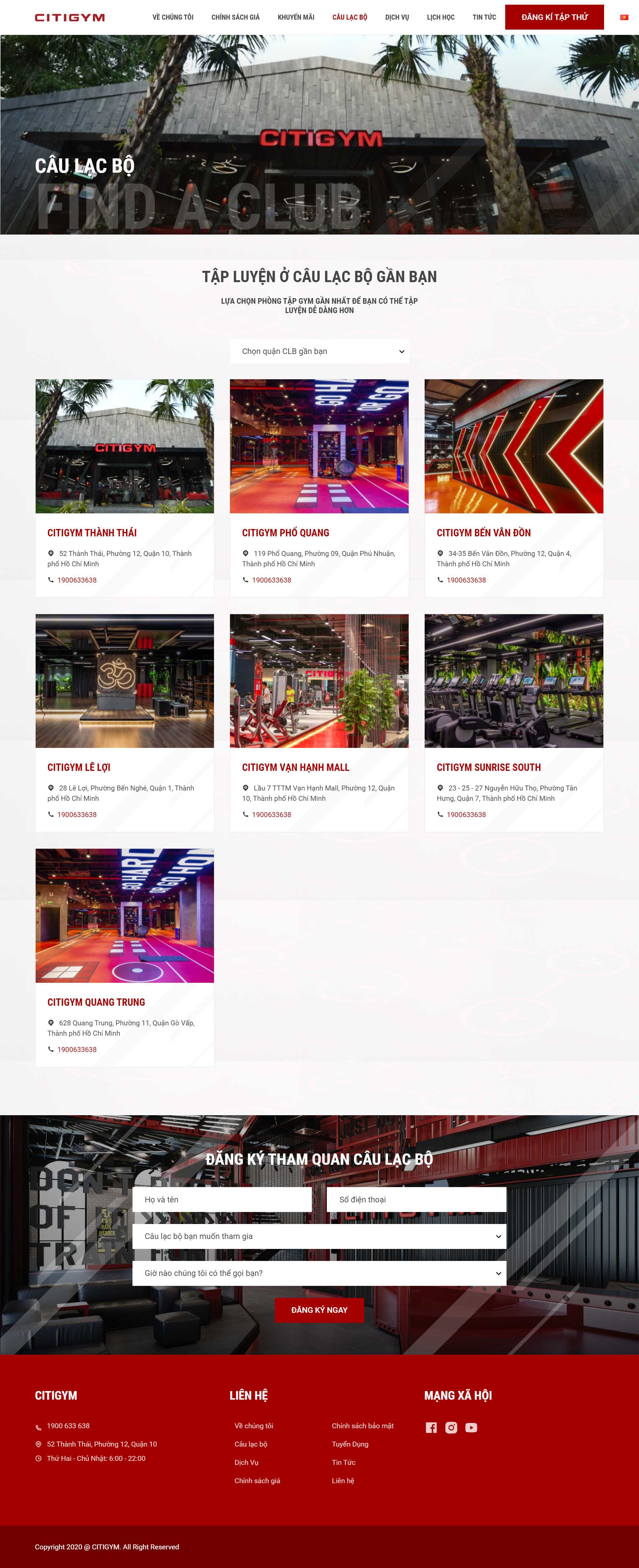Open the CITIGYM THÀNH THÁI club card

[x=92, y=533]
